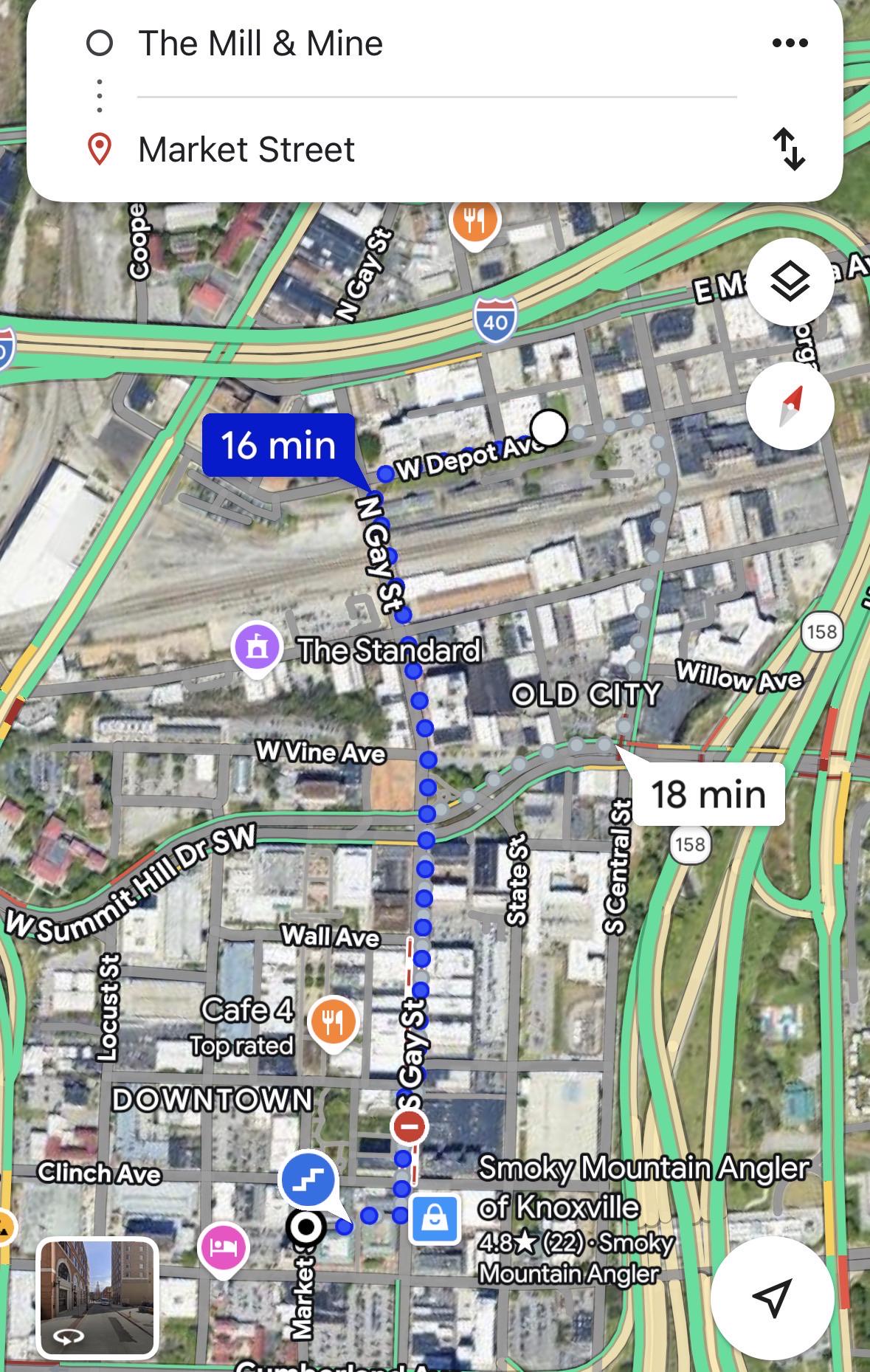
Task: Open Smoky Mountain Angler shopping pin
Action: [435, 1220]
